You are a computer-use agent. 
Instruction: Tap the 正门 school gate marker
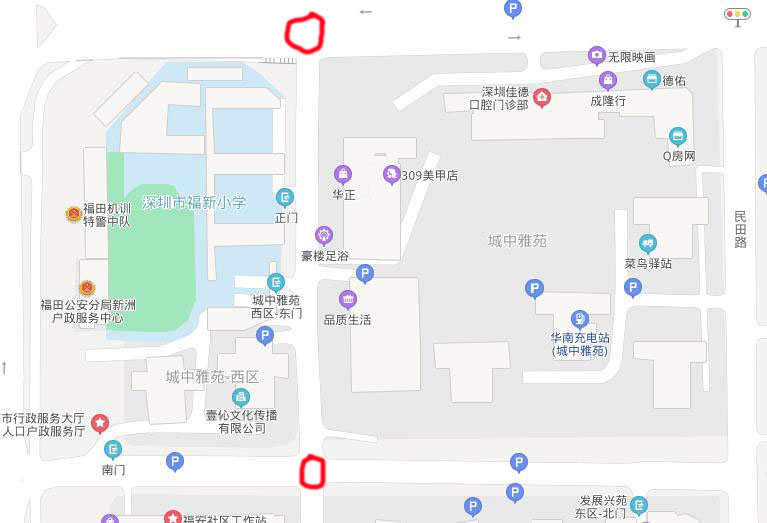pos(286,197)
